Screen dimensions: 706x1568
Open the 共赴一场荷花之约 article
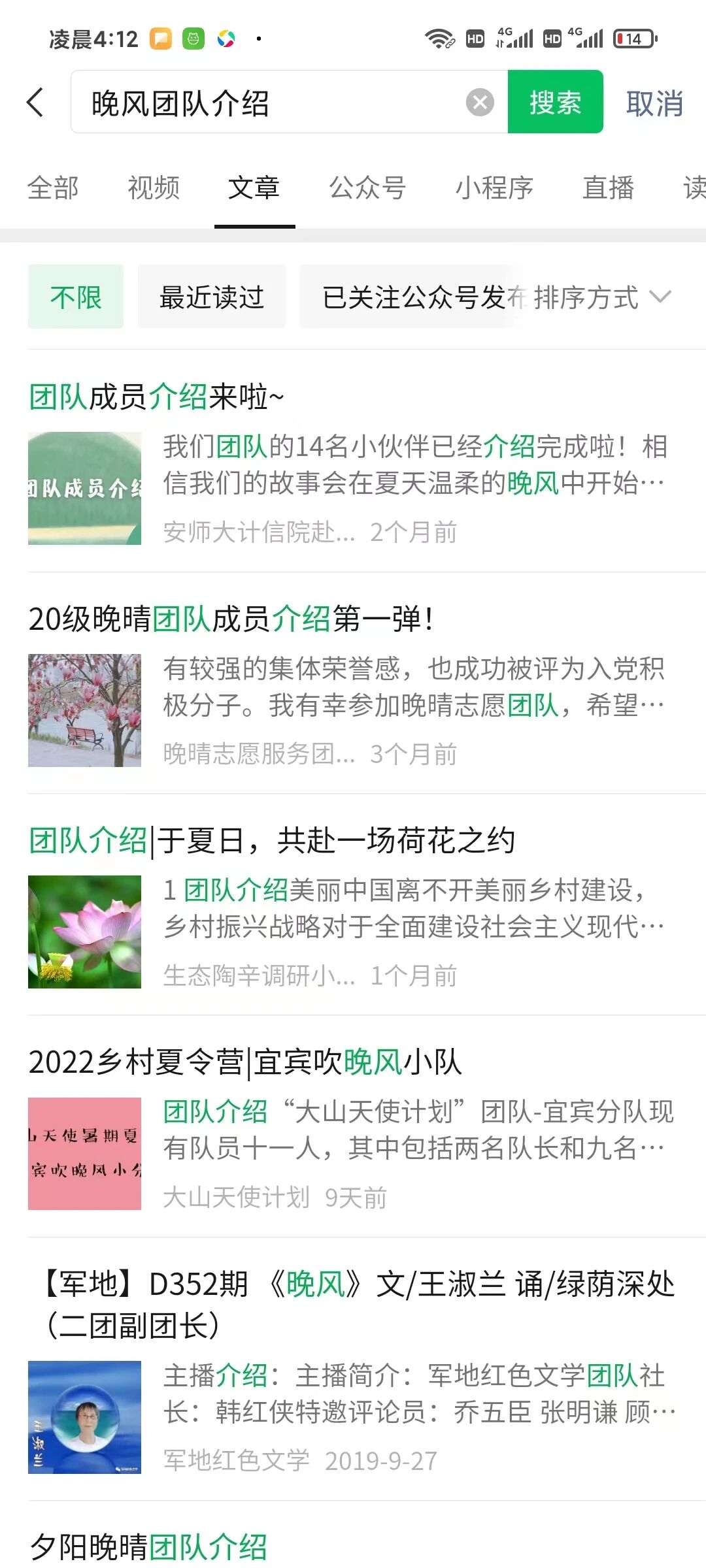(x=272, y=840)
